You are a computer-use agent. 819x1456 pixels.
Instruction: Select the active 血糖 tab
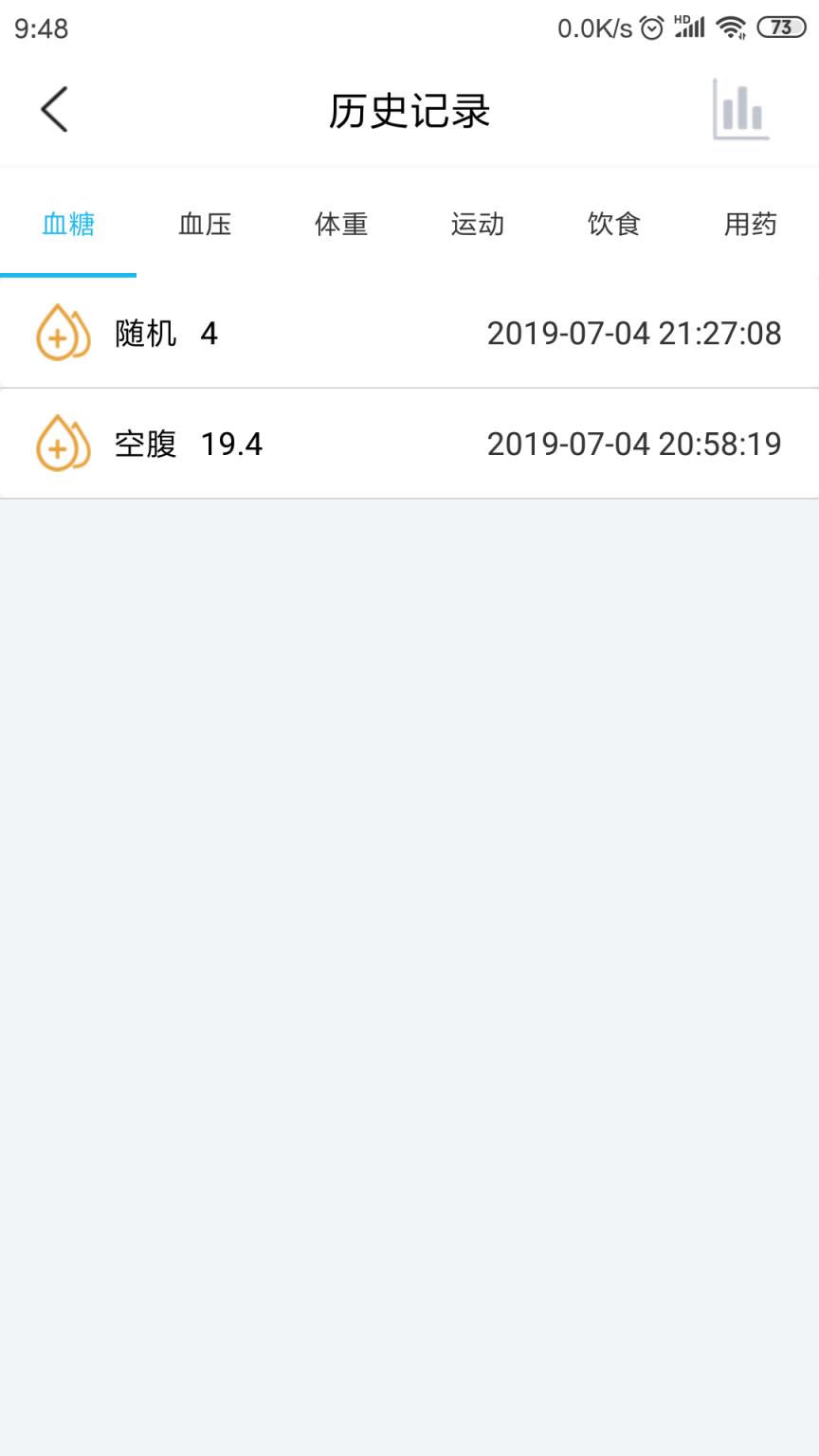click(x=67, y=226)
